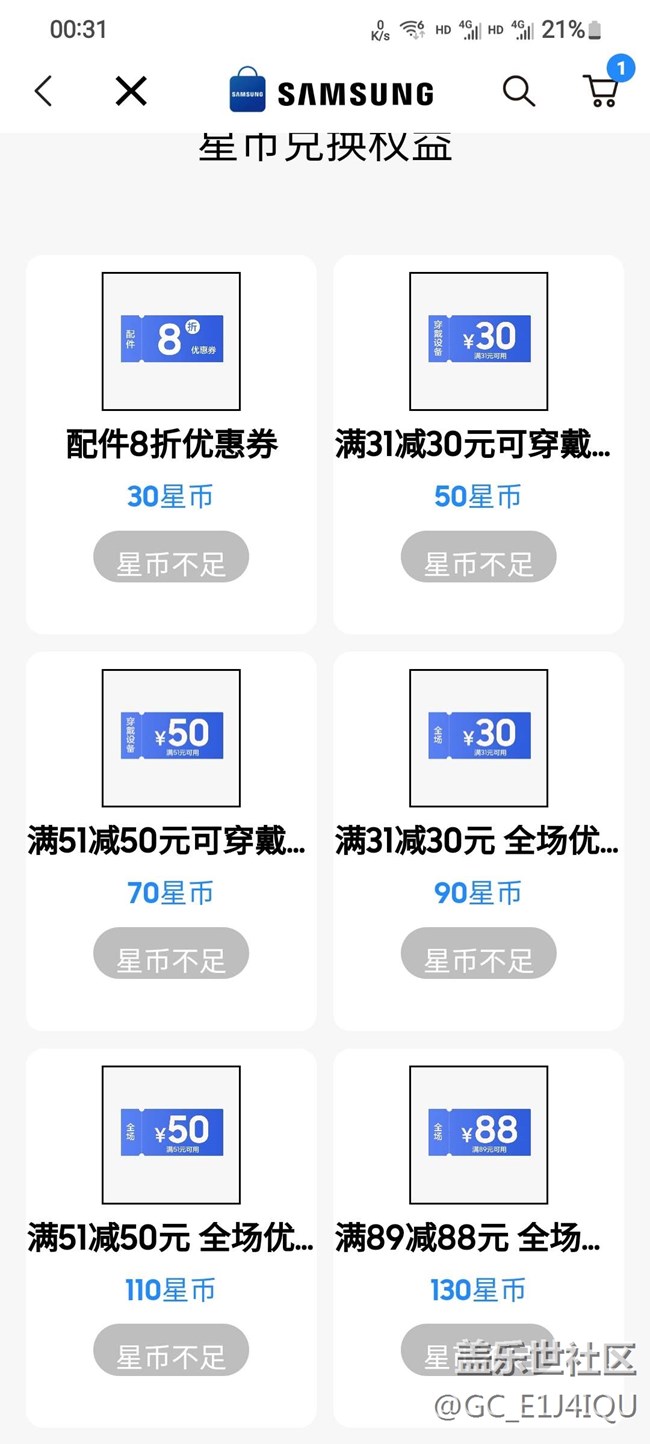The height and width of the screenshot is (1444, 650).
Task: Tap 星币不足 button under 30星币 coupon
Action: click(x=171, y=557)
